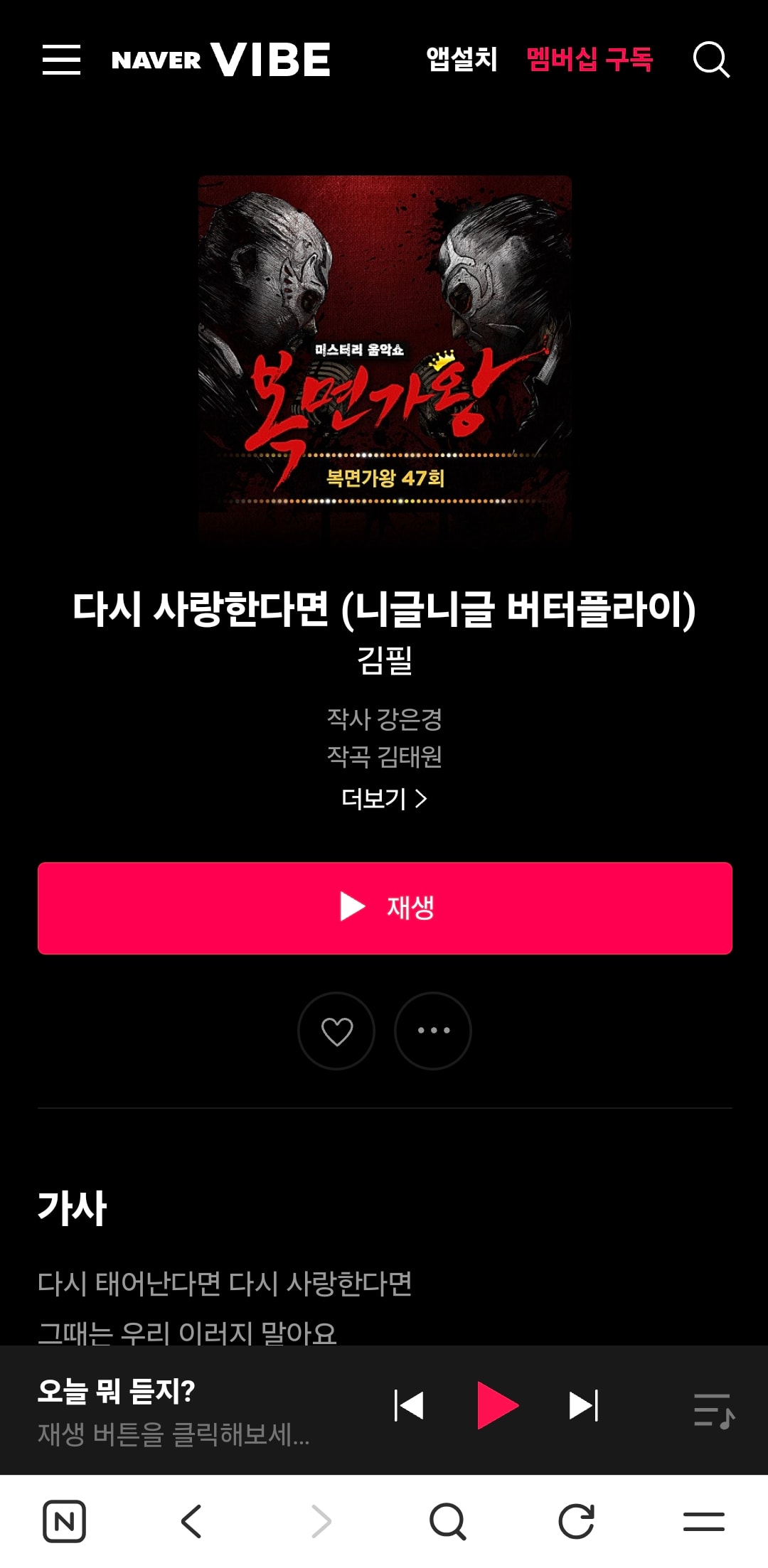The width and height of the screenshot is (768, 1568).
Task: Open the 멤버십 구독 membership subscription link
Action: click(590, 59)
